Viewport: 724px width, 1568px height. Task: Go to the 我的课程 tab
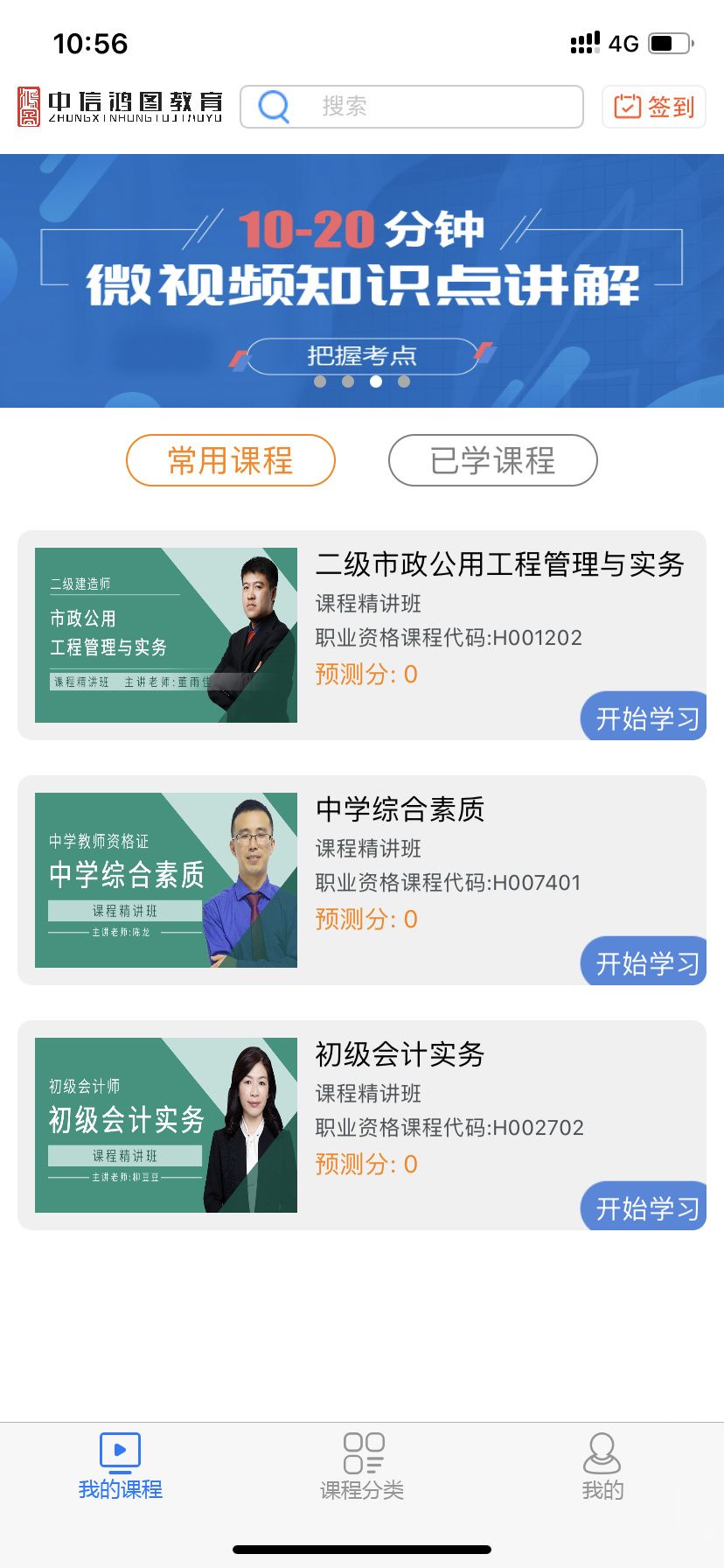121,1466
